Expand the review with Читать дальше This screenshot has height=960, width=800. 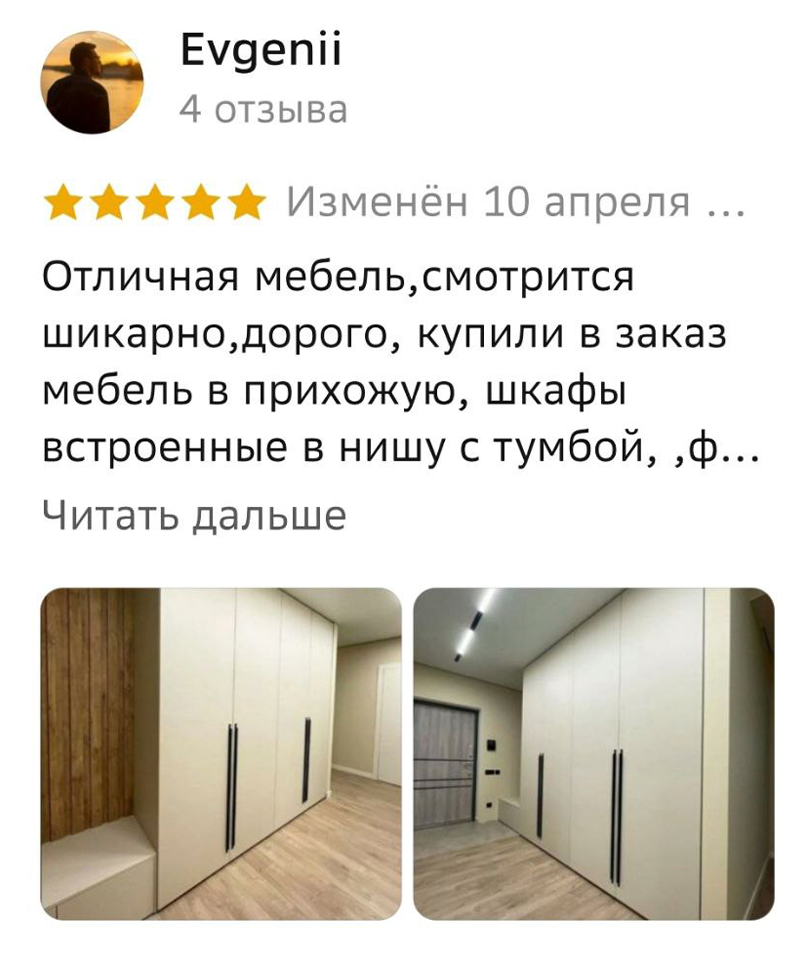195,516
